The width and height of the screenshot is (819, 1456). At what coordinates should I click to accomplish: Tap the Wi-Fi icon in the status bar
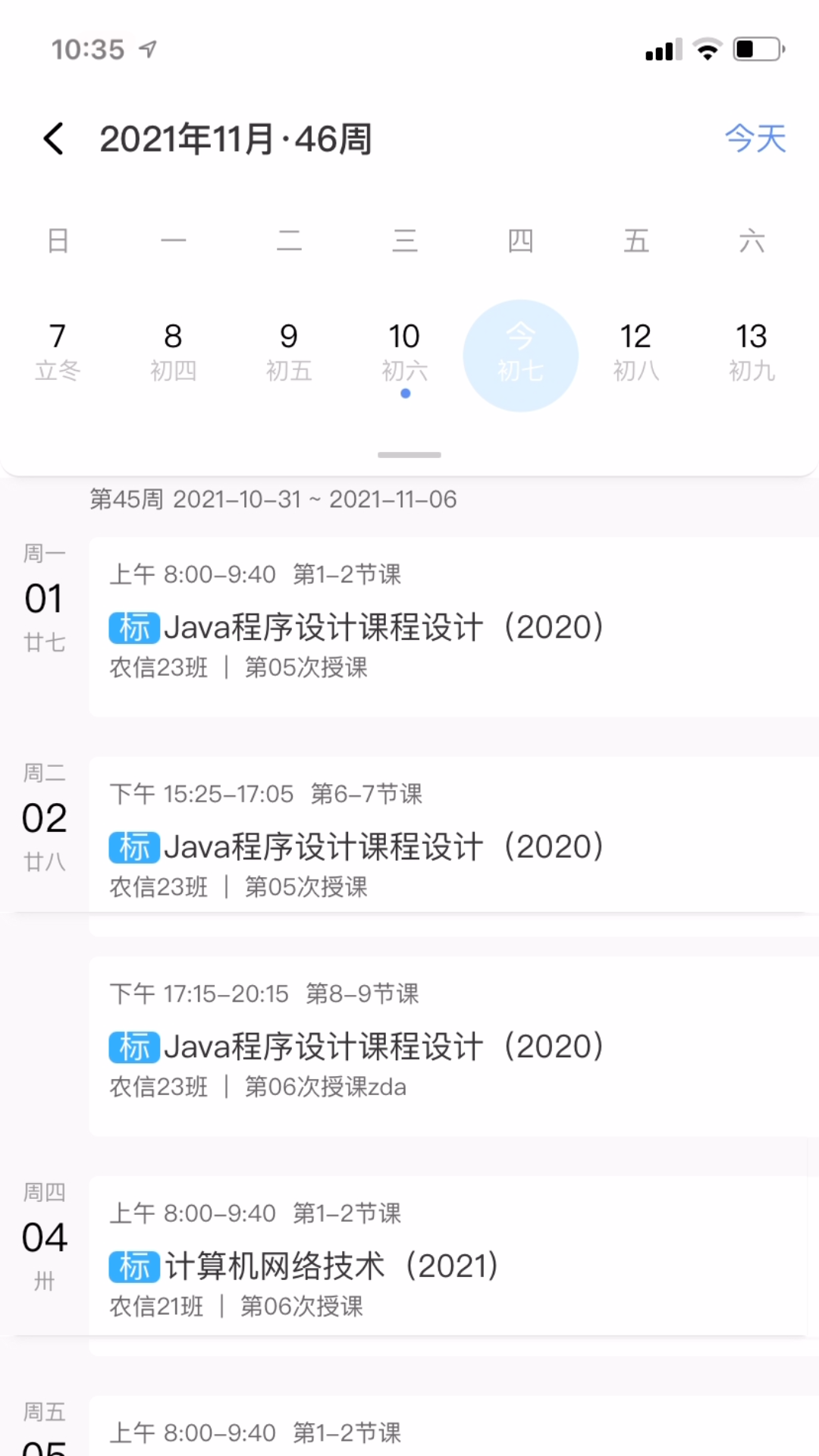coord(705,49)
